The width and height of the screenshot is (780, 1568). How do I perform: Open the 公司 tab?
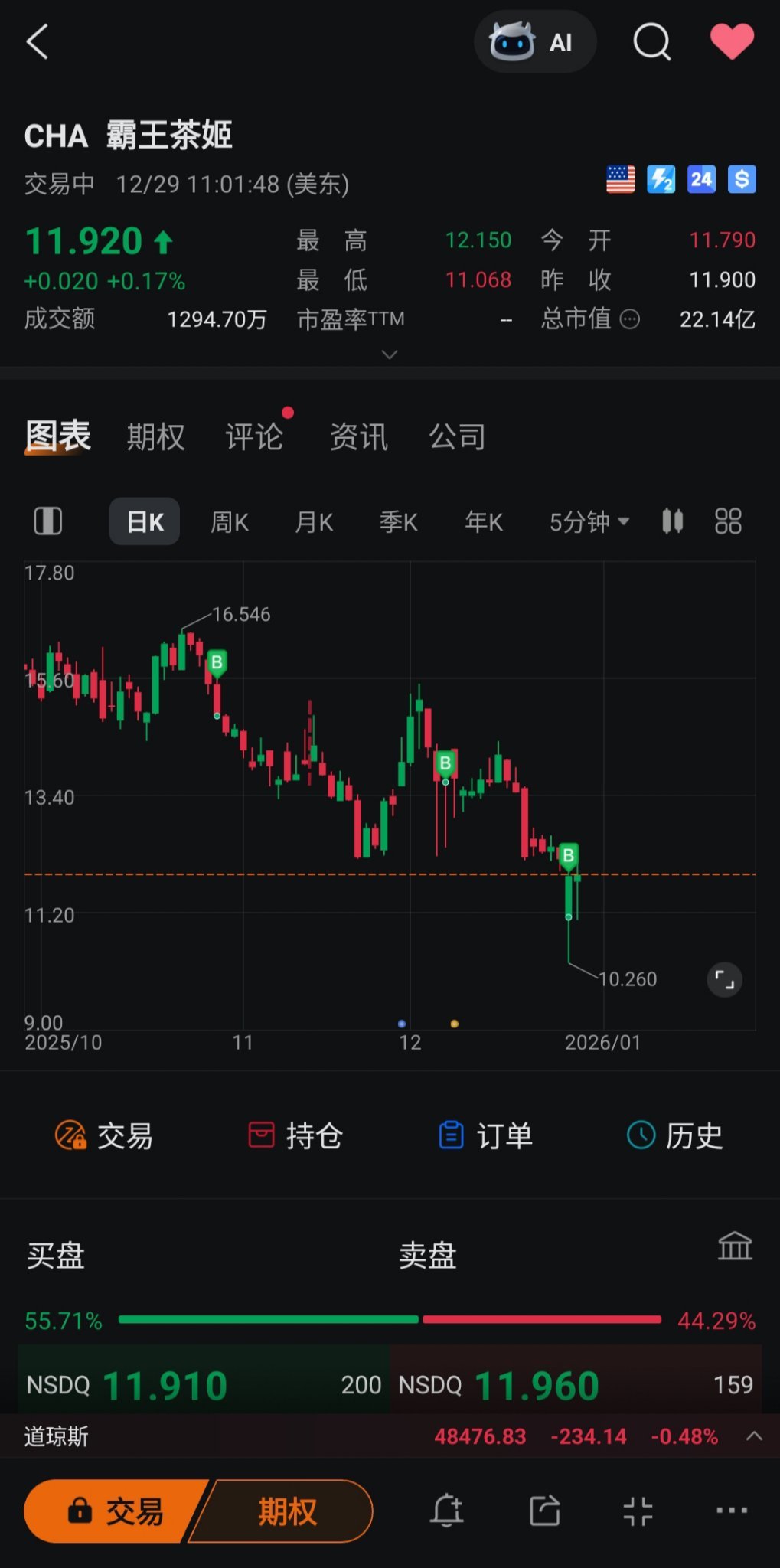pyautogui.click(x=457, y=437)
